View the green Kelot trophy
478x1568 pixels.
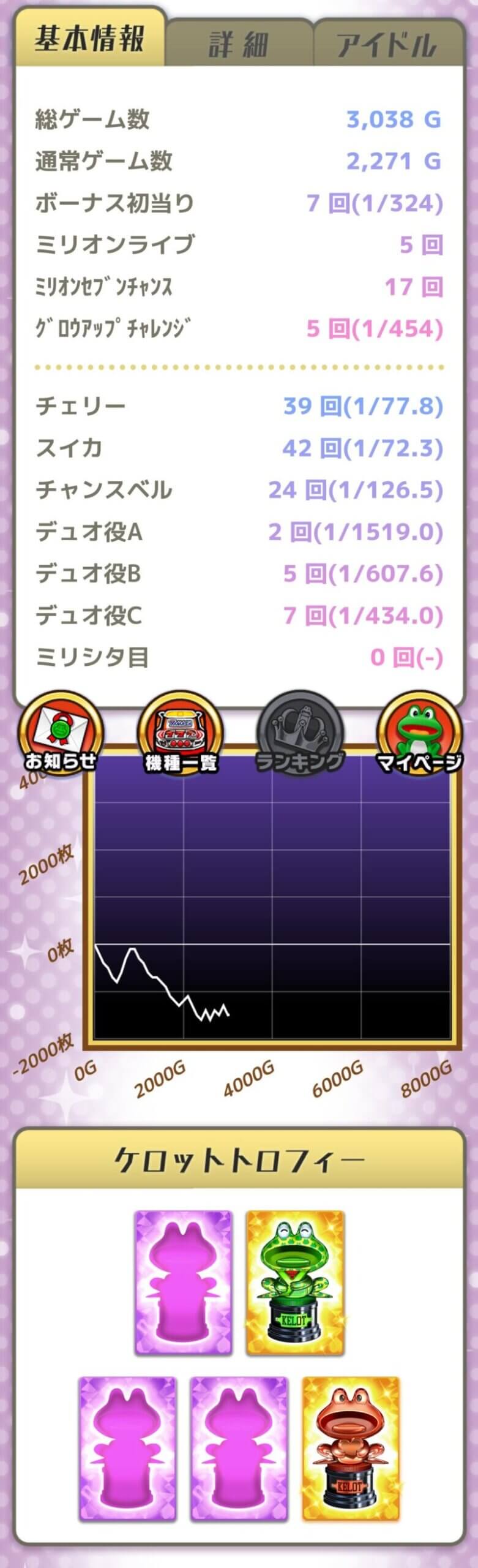pos(295,1282)
